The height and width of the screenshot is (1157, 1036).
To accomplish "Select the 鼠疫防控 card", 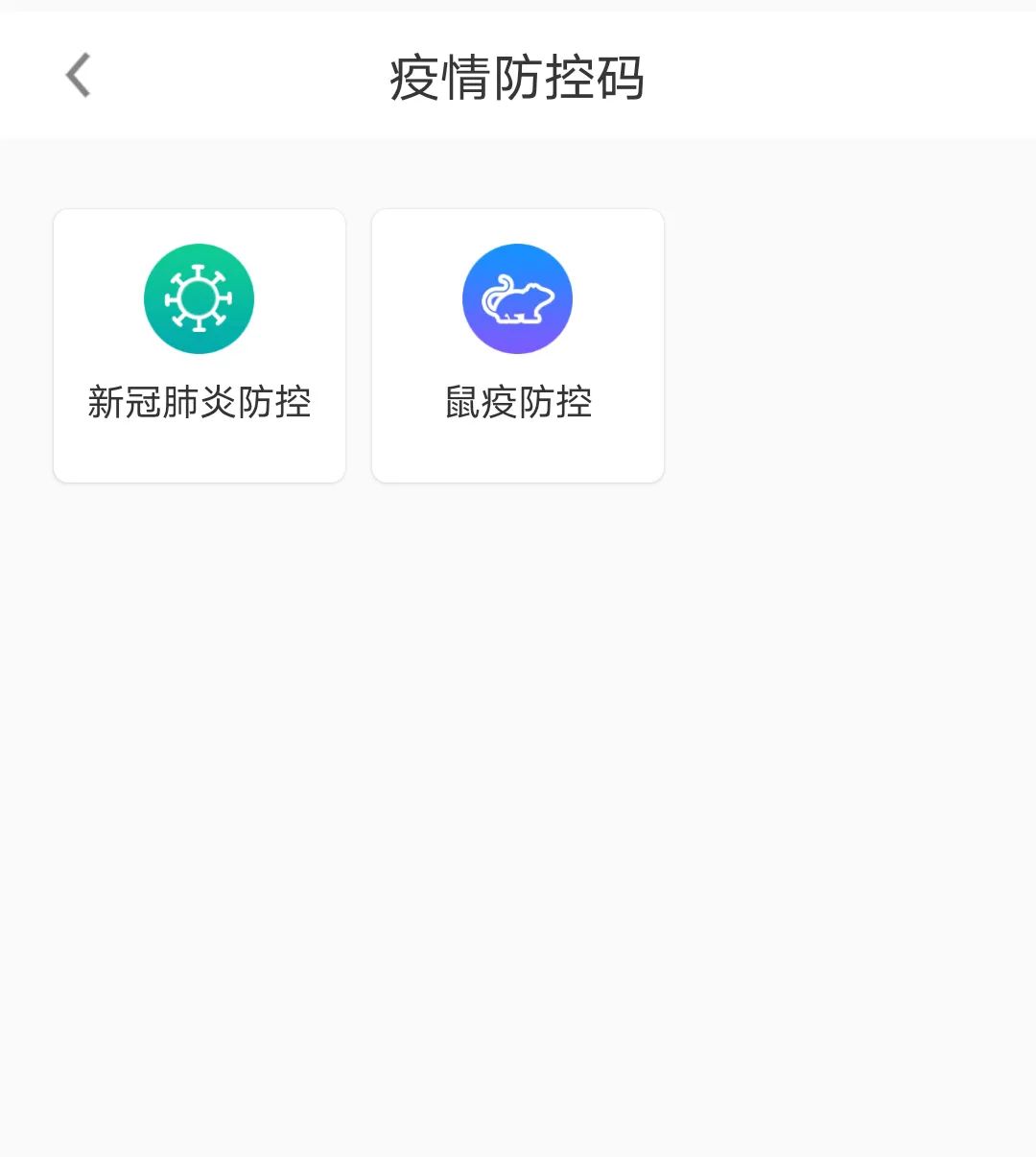I will click(x=518, y=345).
